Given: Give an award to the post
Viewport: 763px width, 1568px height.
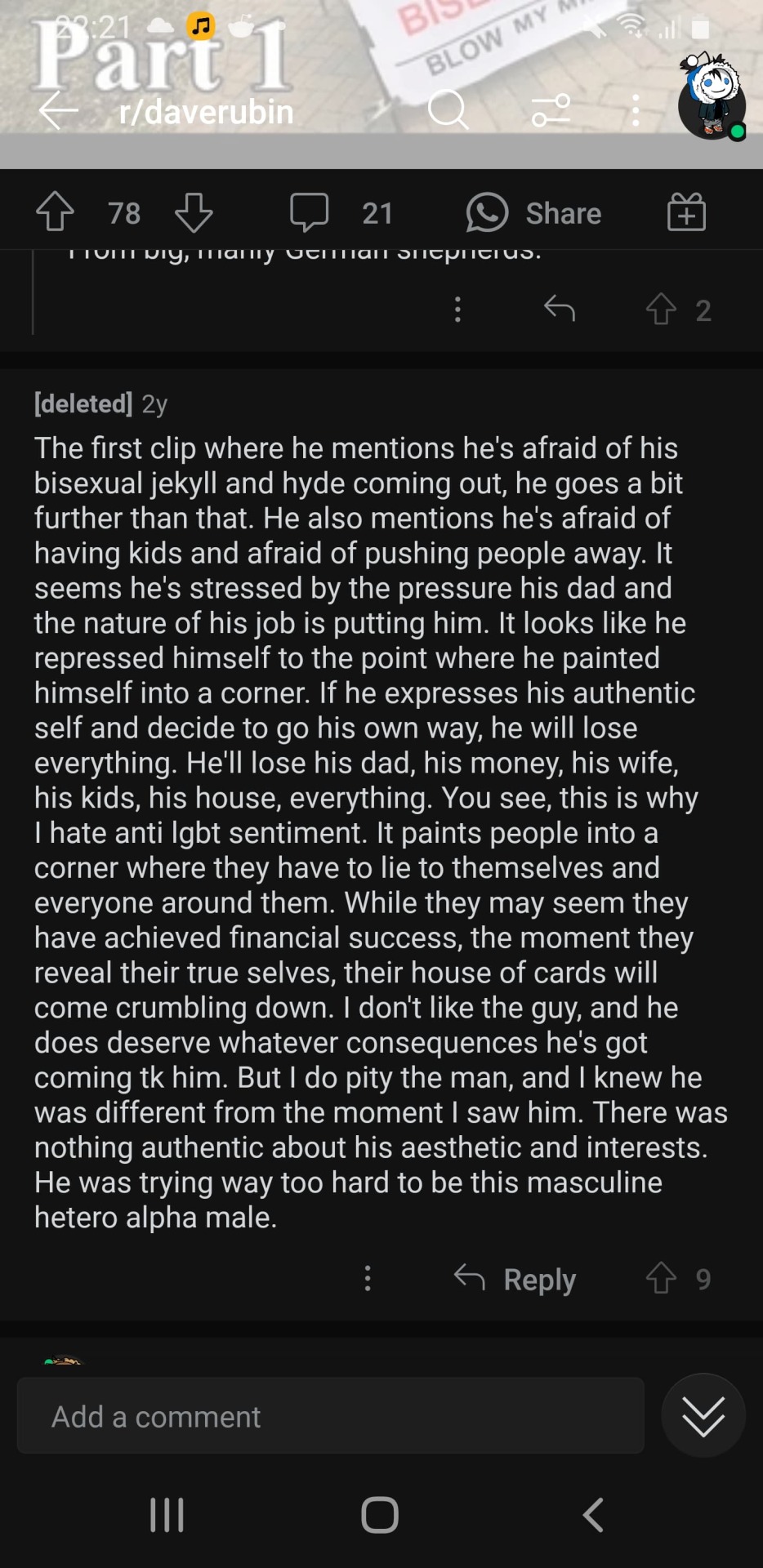Looking at the screenshot, I should click(x=686, y=212).
